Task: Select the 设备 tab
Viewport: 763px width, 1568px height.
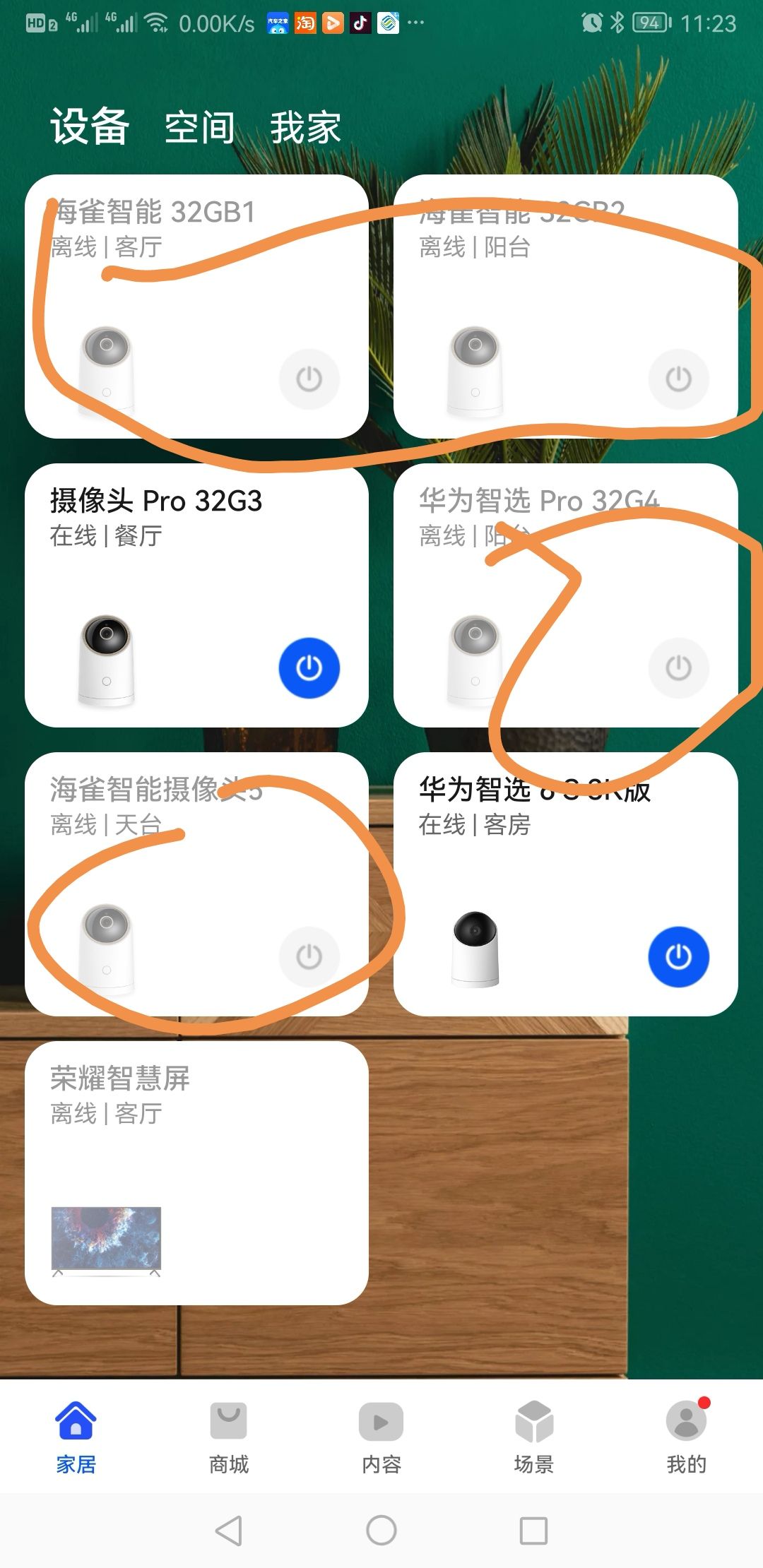Action: pyautogui.click(x=89, y=126)
